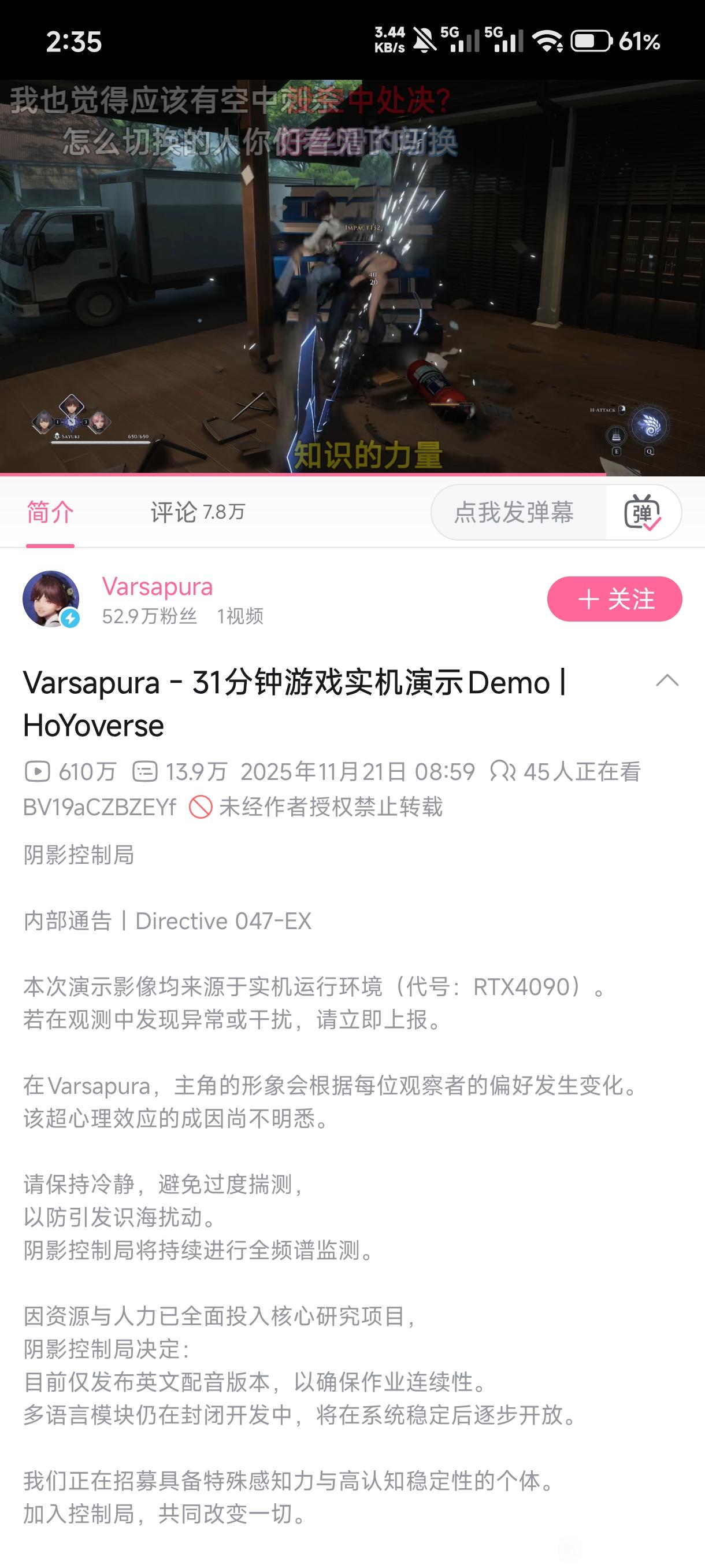This screenshot has width=705, height=1568.
Task: Switch to the 评论 comments tab
Action: (196, 512)
